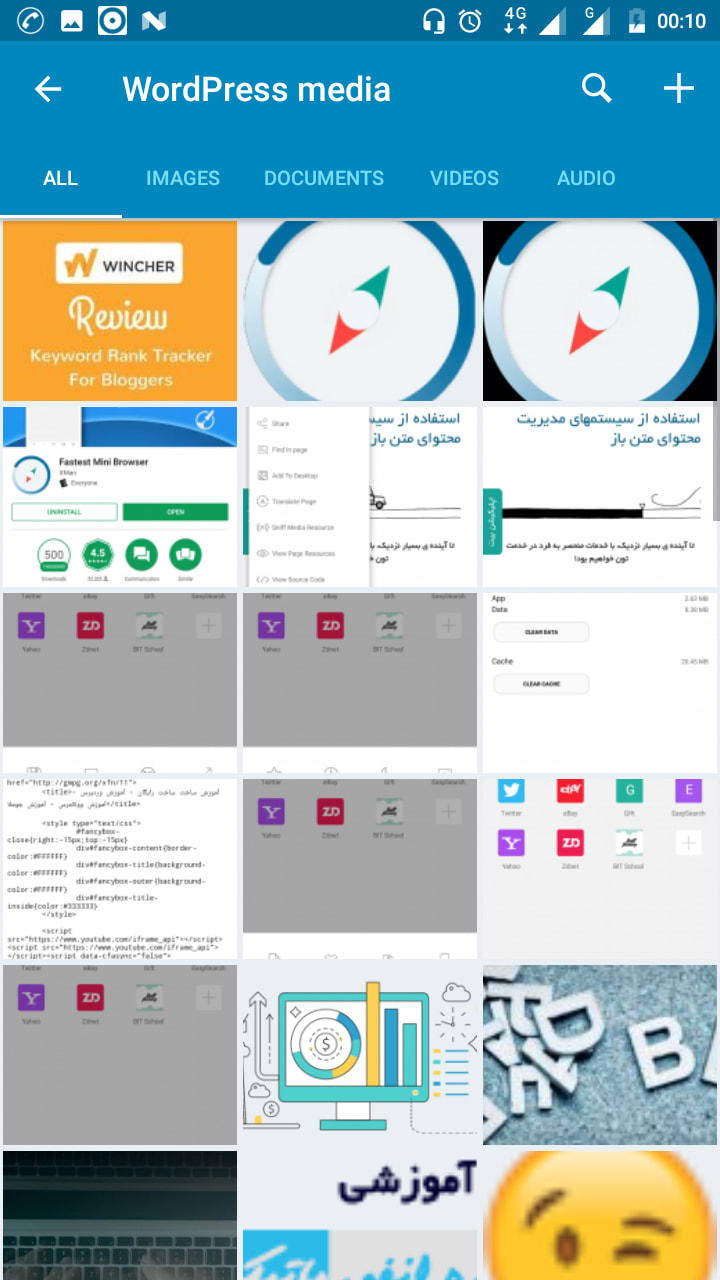
Task: Open the scattered letters photo
Action: pyautogui.click(x=600, y=1055)
